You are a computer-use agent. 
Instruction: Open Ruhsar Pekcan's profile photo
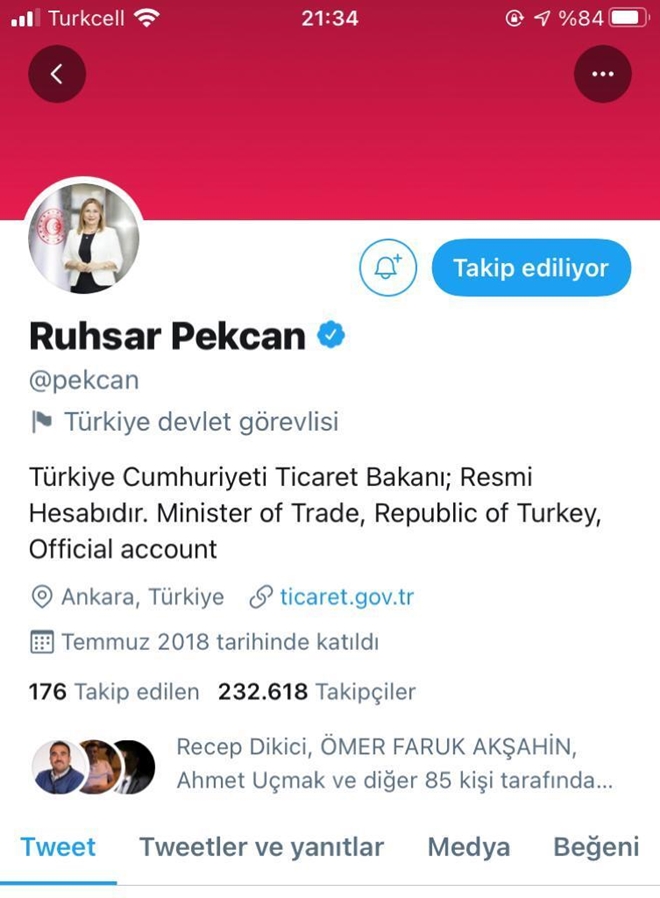[x=84, y=238]
